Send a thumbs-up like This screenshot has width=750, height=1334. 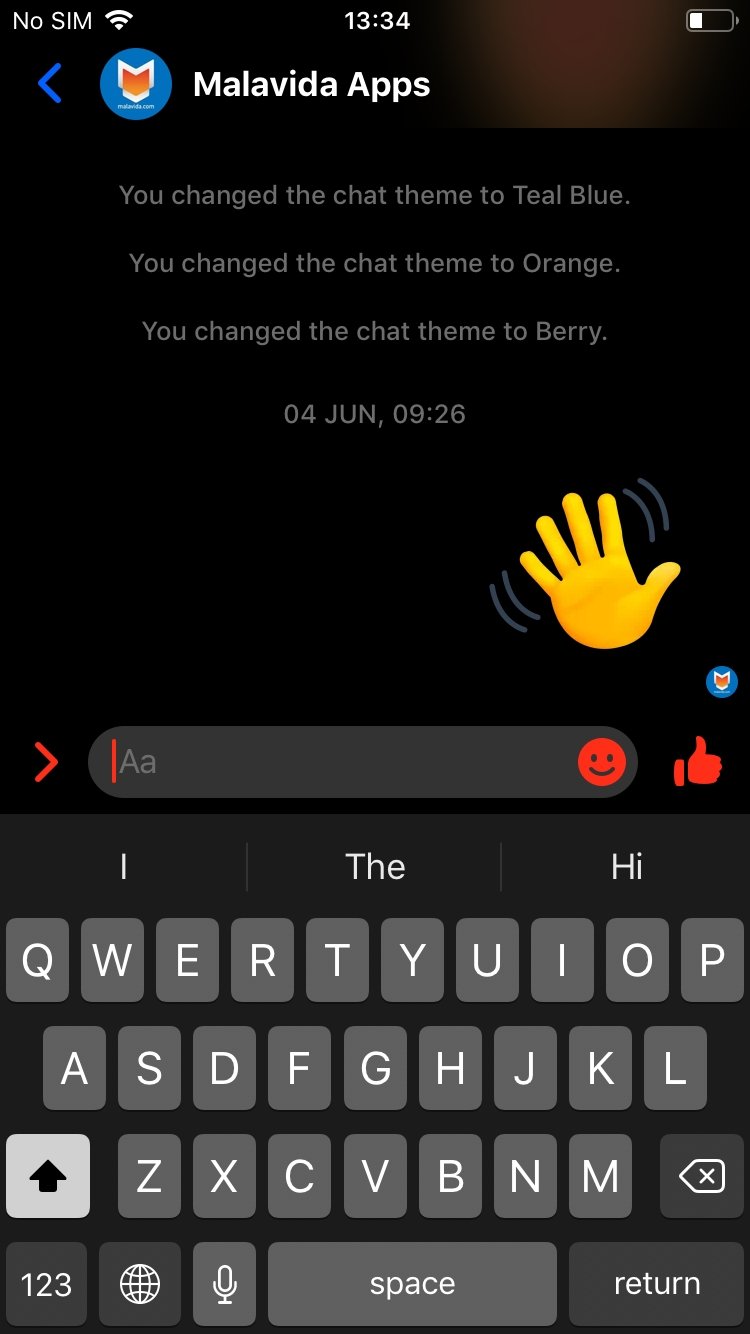(x=697, y=761)
